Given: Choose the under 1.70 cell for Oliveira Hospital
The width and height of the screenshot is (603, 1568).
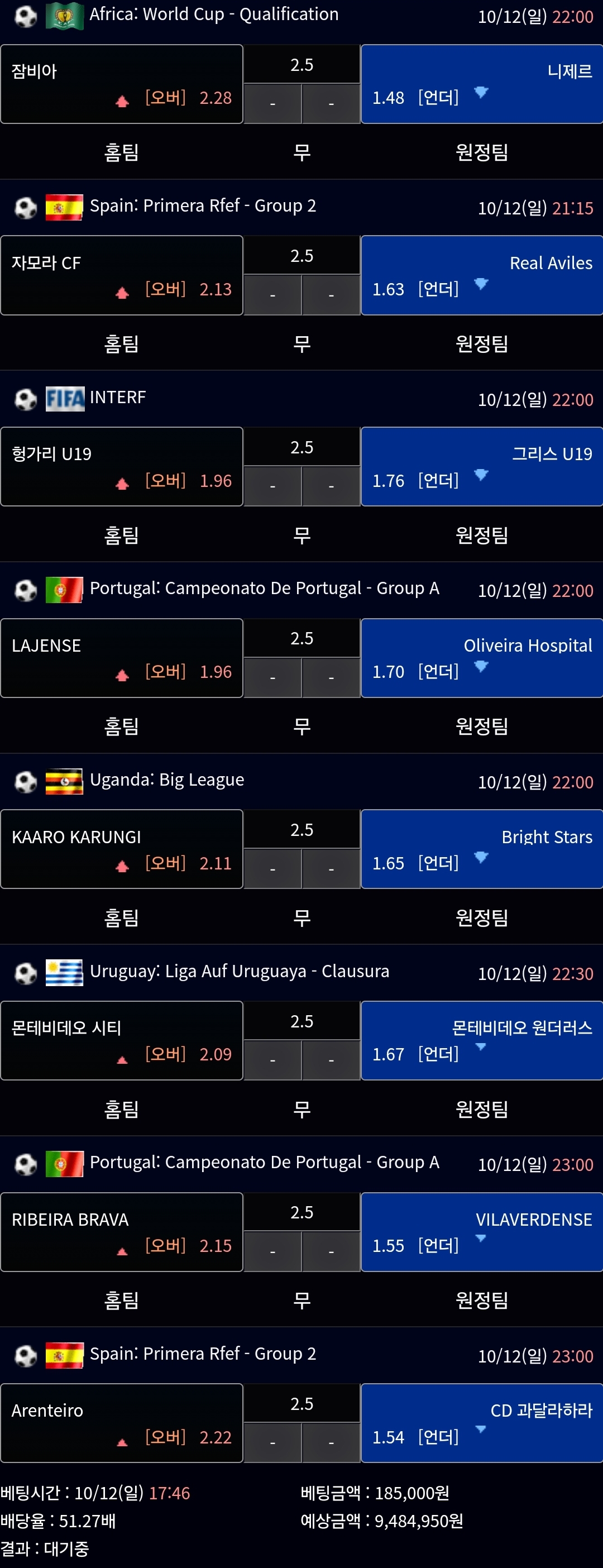Looking at the screenshot, I should [481, 658].
